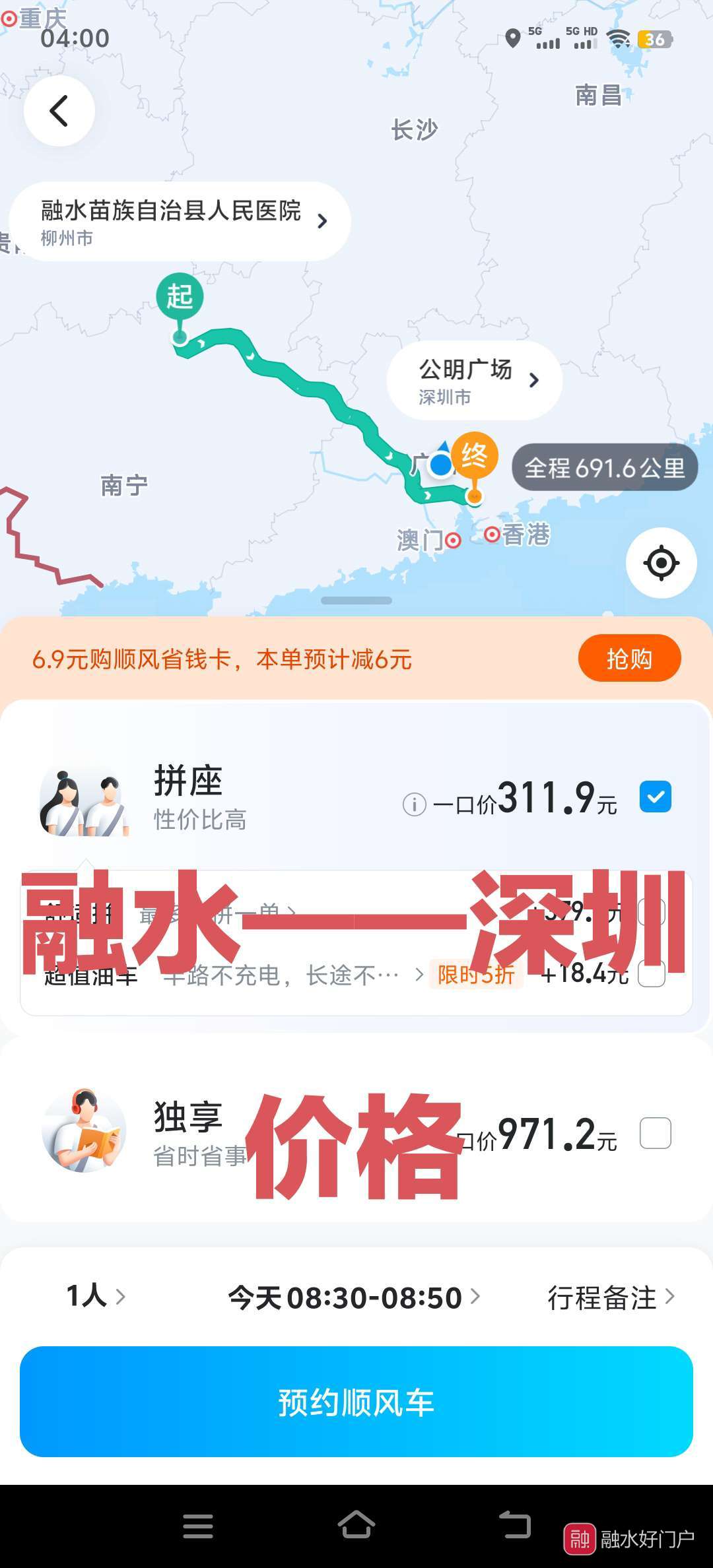The image size is (713, 1568).
Task: Open price info icon beside 拼座 一口价
Action: (414, 804)
